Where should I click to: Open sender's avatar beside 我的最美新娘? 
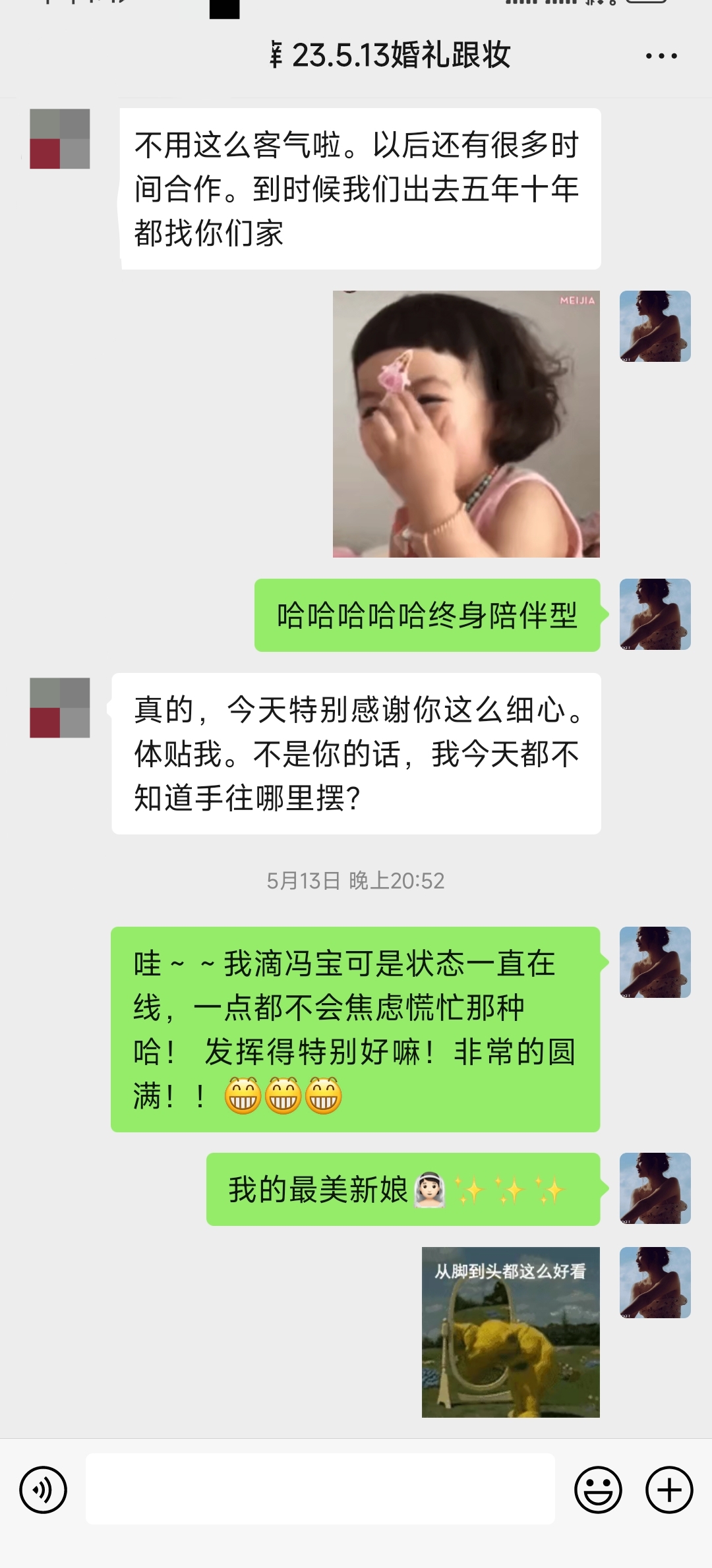pyautogui.click(x=655, y=1188)
